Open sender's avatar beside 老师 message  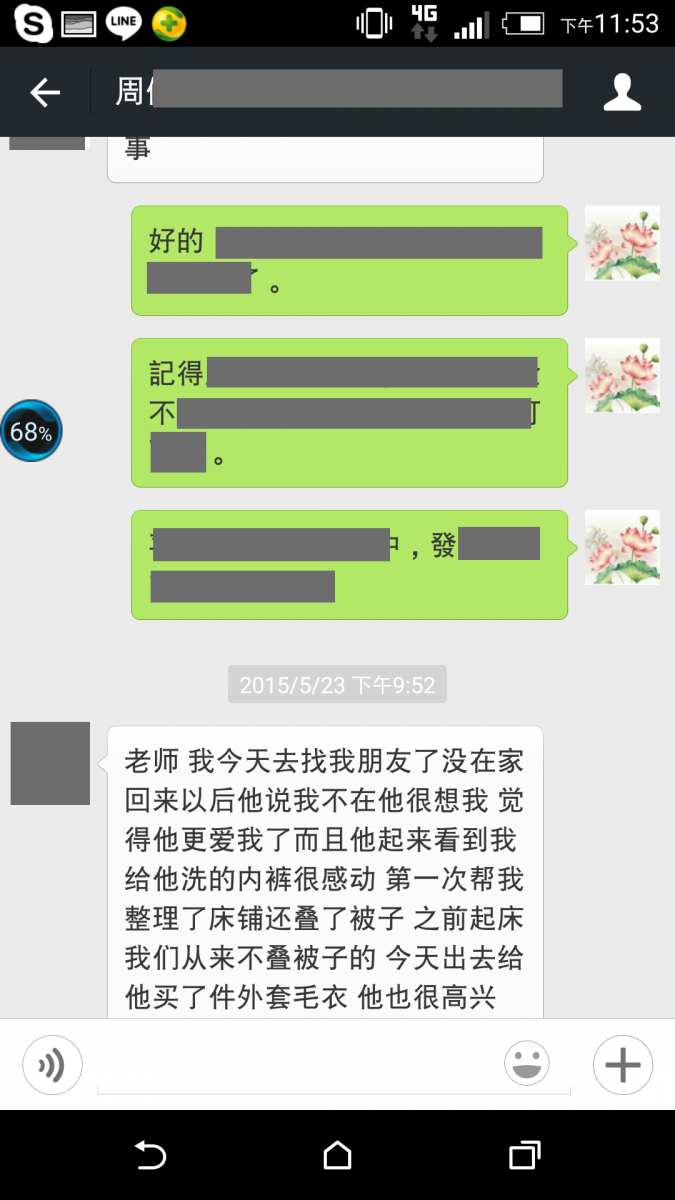(x=50, y=763)
